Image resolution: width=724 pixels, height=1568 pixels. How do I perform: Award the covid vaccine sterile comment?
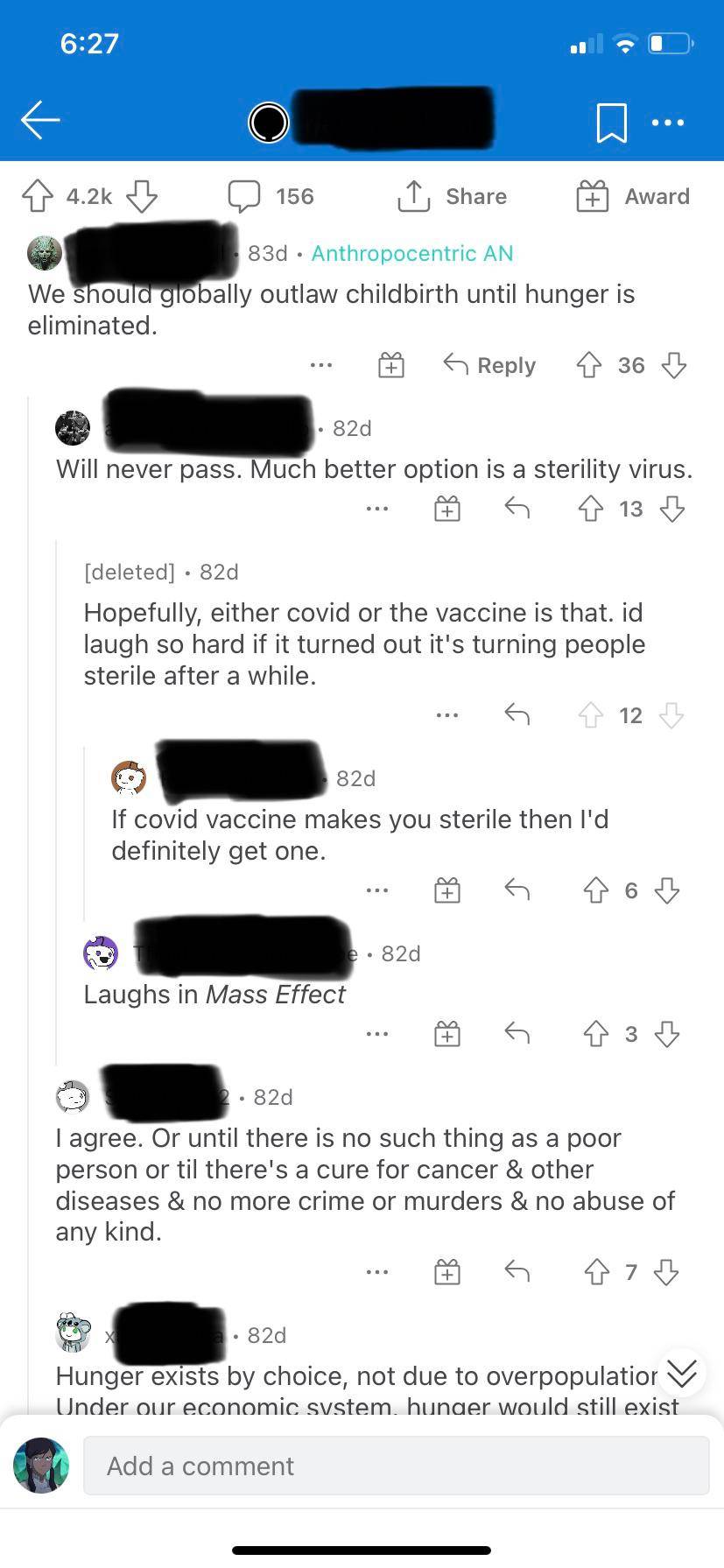[447, 890]
